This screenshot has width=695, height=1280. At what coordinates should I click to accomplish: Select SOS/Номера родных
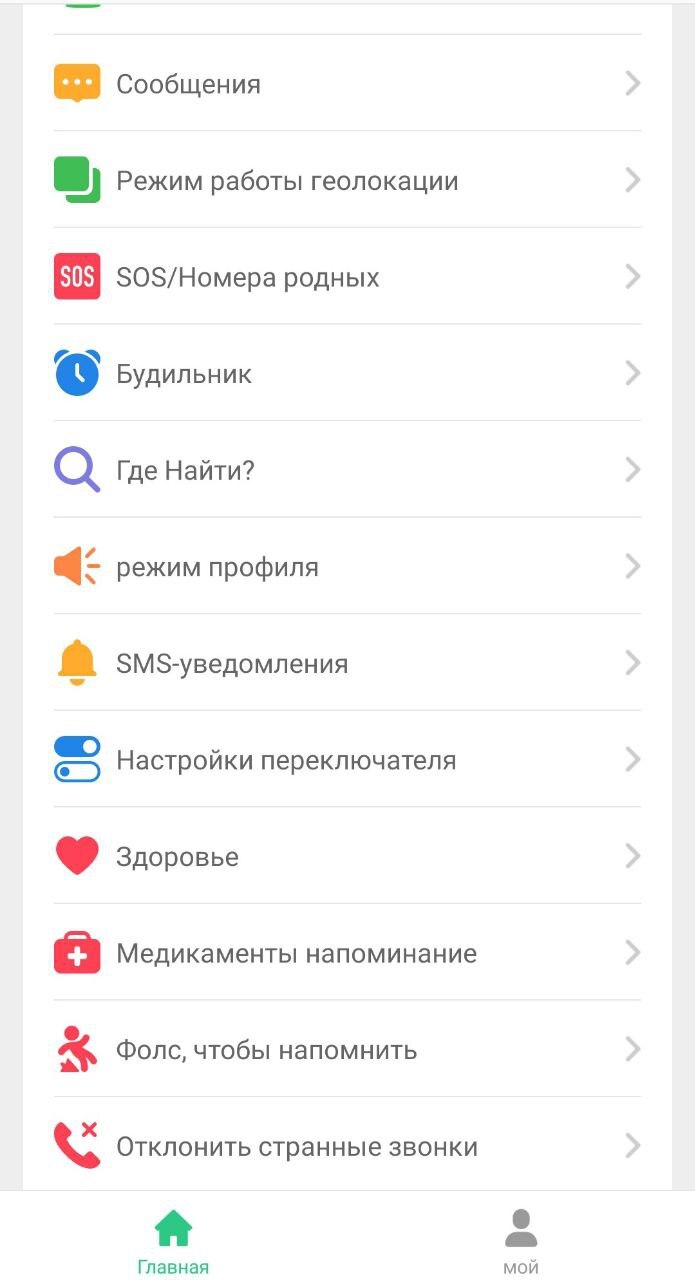pos(347,277)
